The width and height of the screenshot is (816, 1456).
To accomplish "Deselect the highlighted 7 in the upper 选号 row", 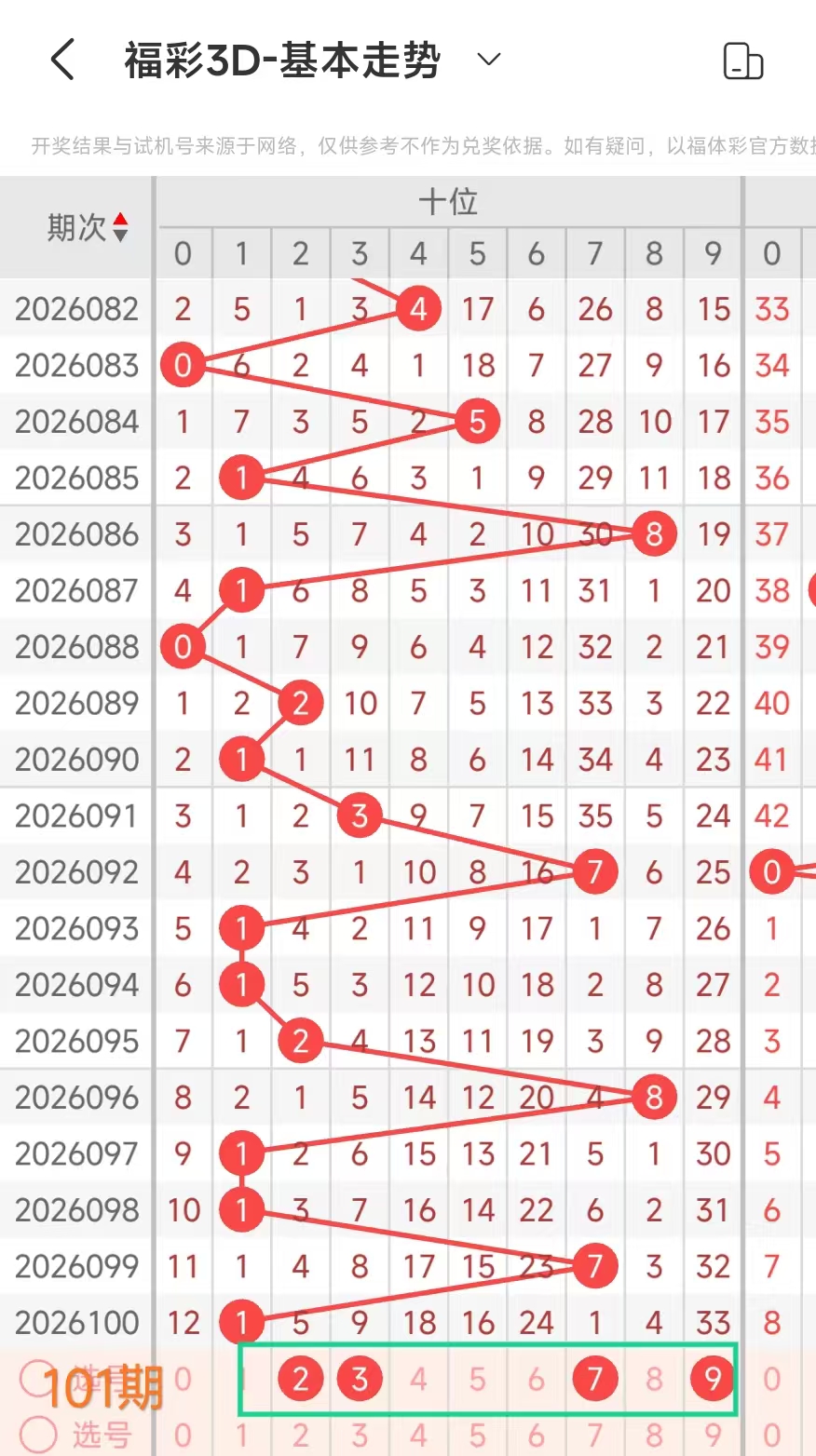I will point(595,1379).
